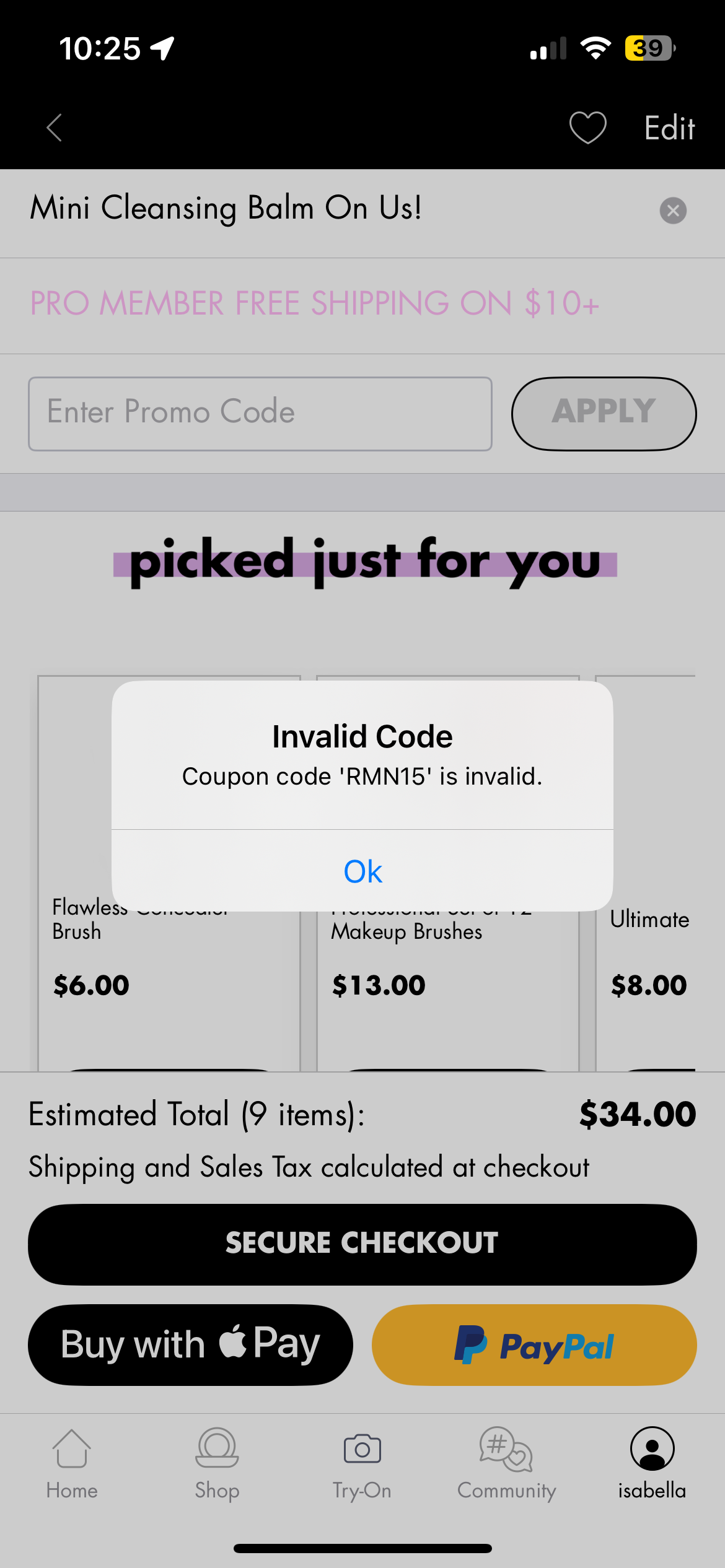Go to the Community tab

tap(507, 1464)
